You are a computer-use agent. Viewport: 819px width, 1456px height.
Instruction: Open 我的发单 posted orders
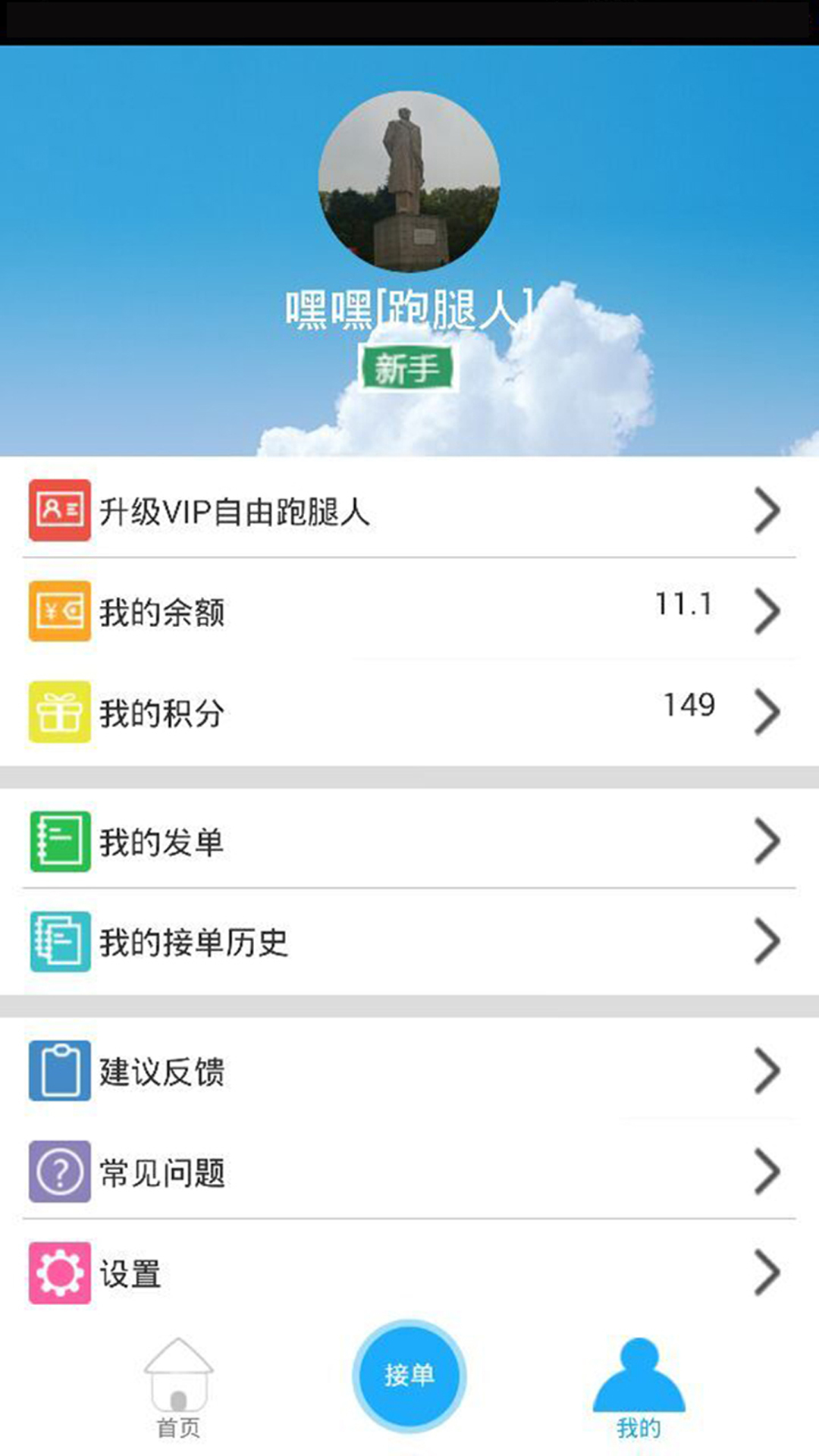point(409,841)
